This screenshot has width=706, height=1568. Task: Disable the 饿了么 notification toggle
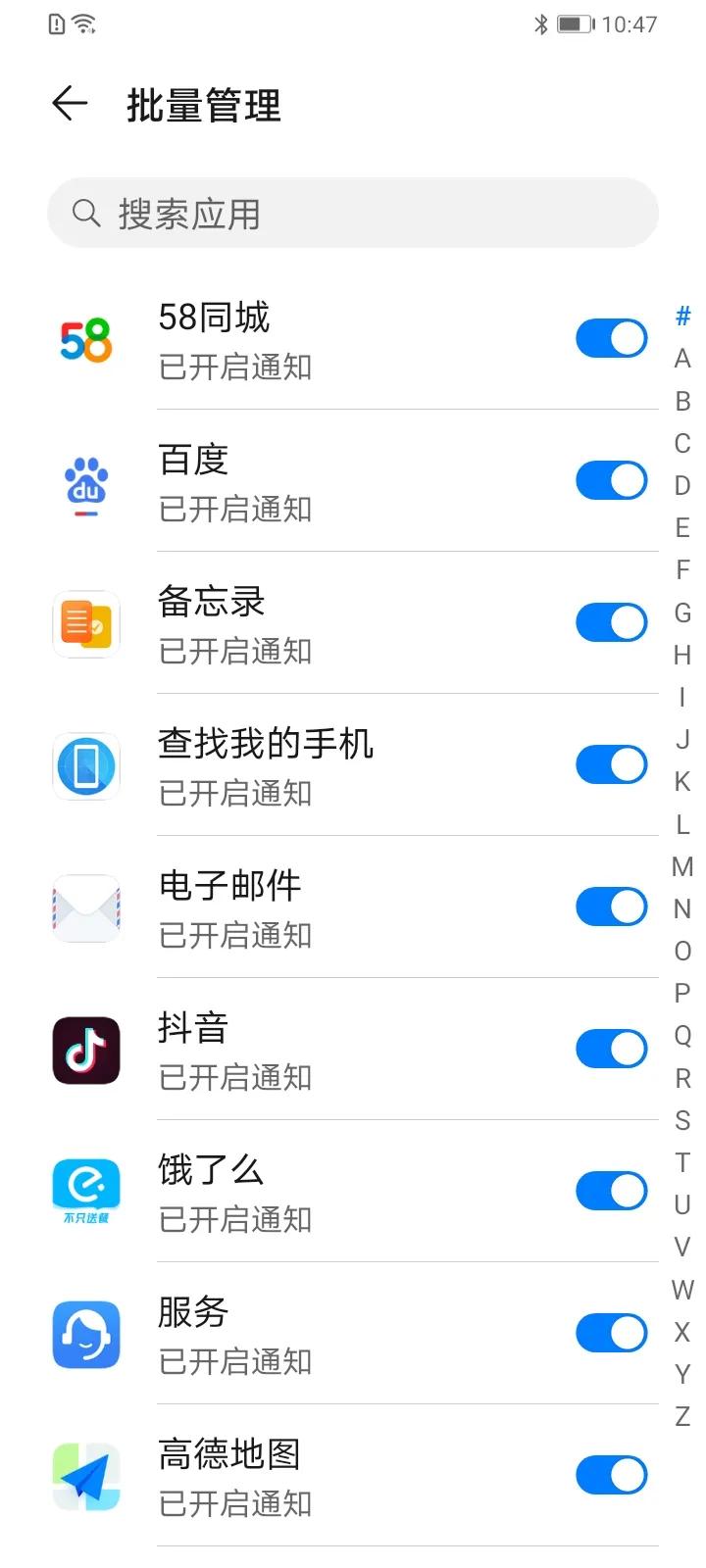pyautogui.click(x=611, y=1190)
